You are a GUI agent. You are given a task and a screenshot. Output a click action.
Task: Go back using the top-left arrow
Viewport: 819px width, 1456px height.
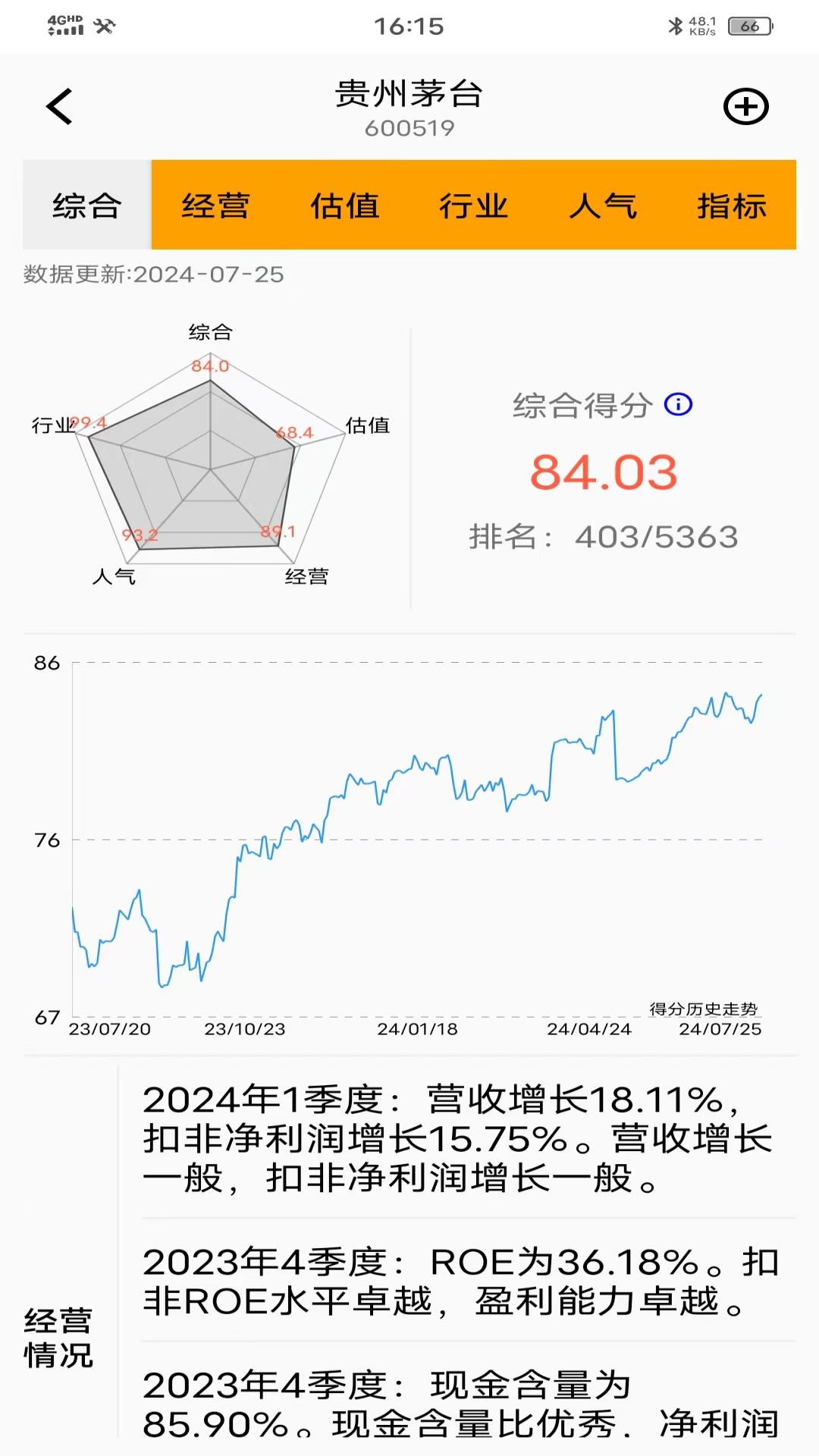59,106
